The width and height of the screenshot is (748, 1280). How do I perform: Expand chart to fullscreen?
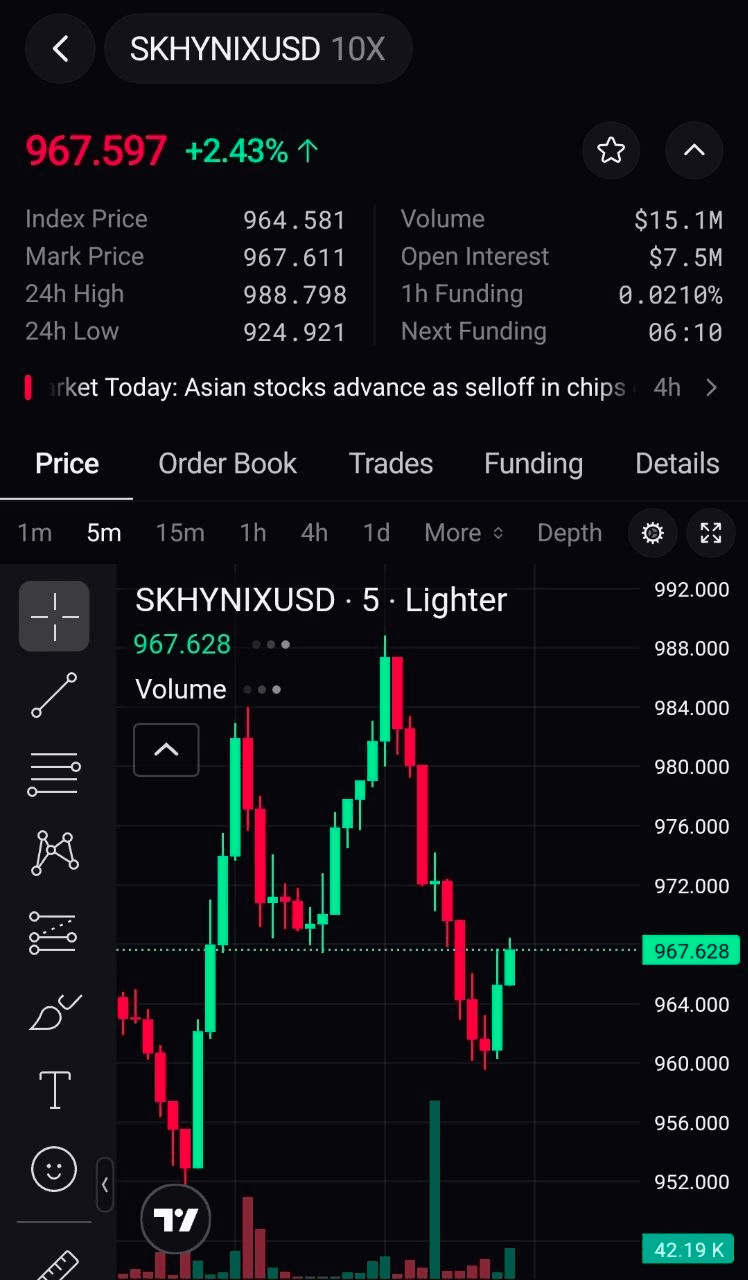click(x=711, y=533)
